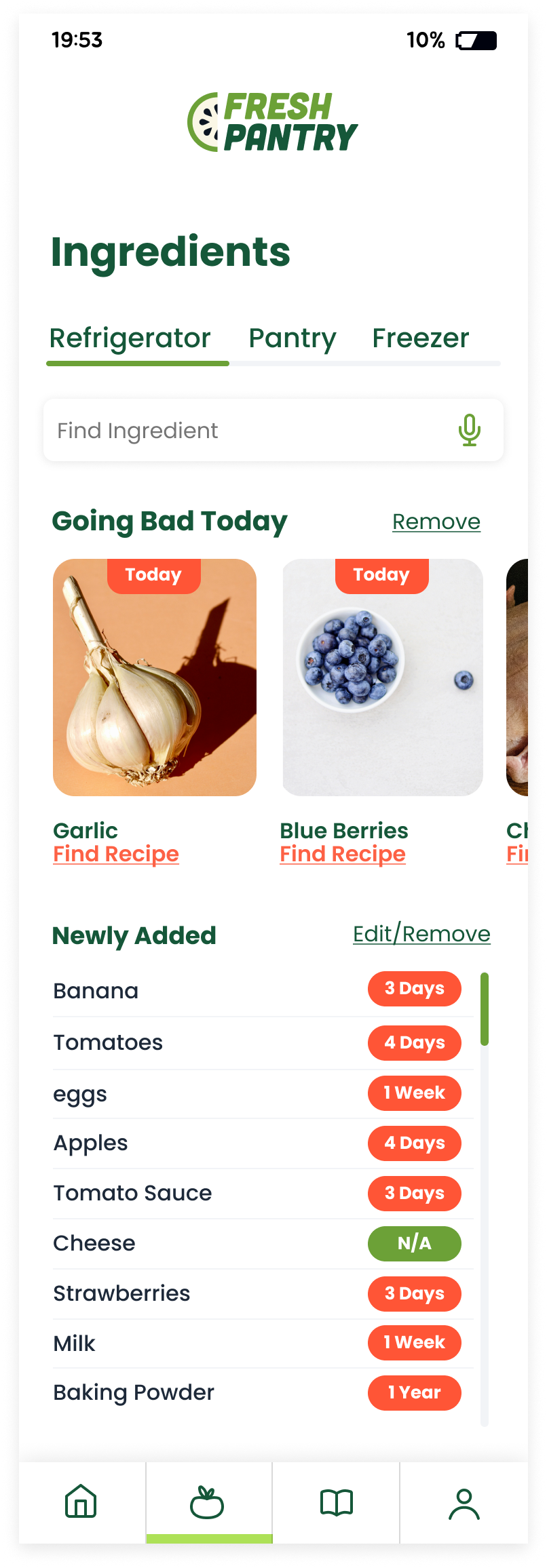Tap Remove next to Going Bad Today

point(436,522)
